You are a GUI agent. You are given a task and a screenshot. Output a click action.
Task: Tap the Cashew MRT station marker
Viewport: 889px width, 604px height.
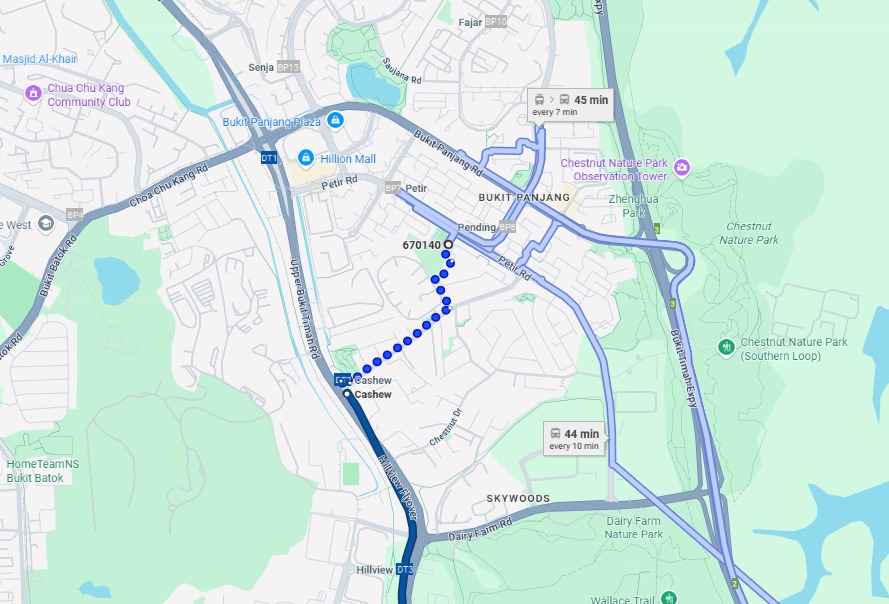342,380
